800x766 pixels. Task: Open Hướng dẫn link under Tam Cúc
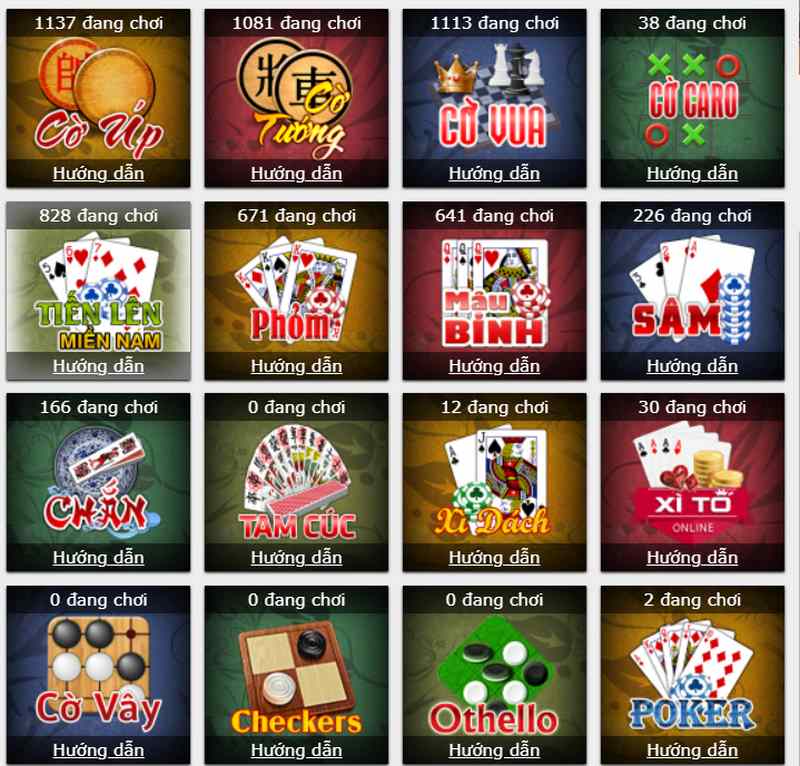click(x=296, y=558)
